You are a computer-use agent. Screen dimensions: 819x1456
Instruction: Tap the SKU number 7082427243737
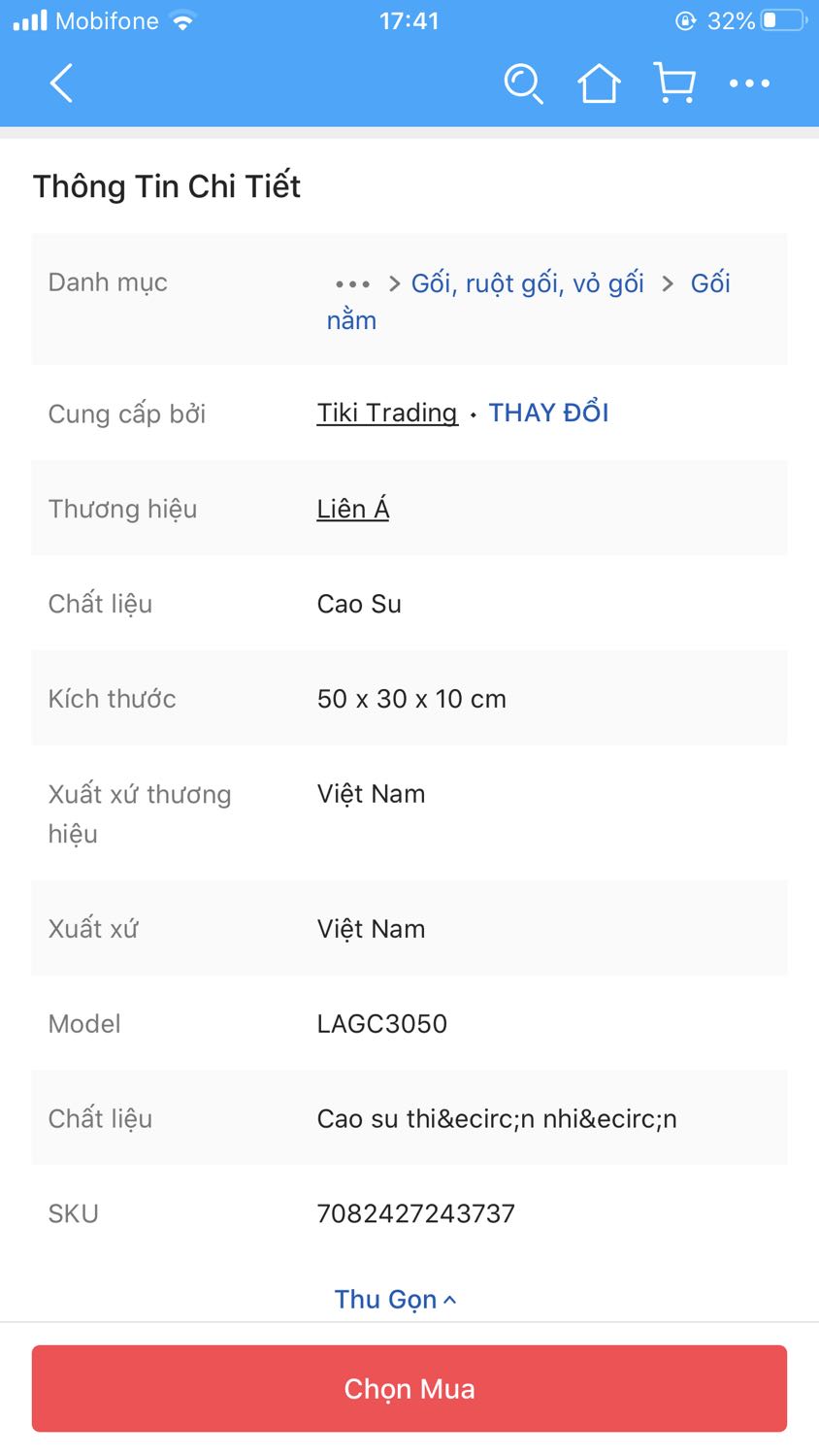[415, 1212]
